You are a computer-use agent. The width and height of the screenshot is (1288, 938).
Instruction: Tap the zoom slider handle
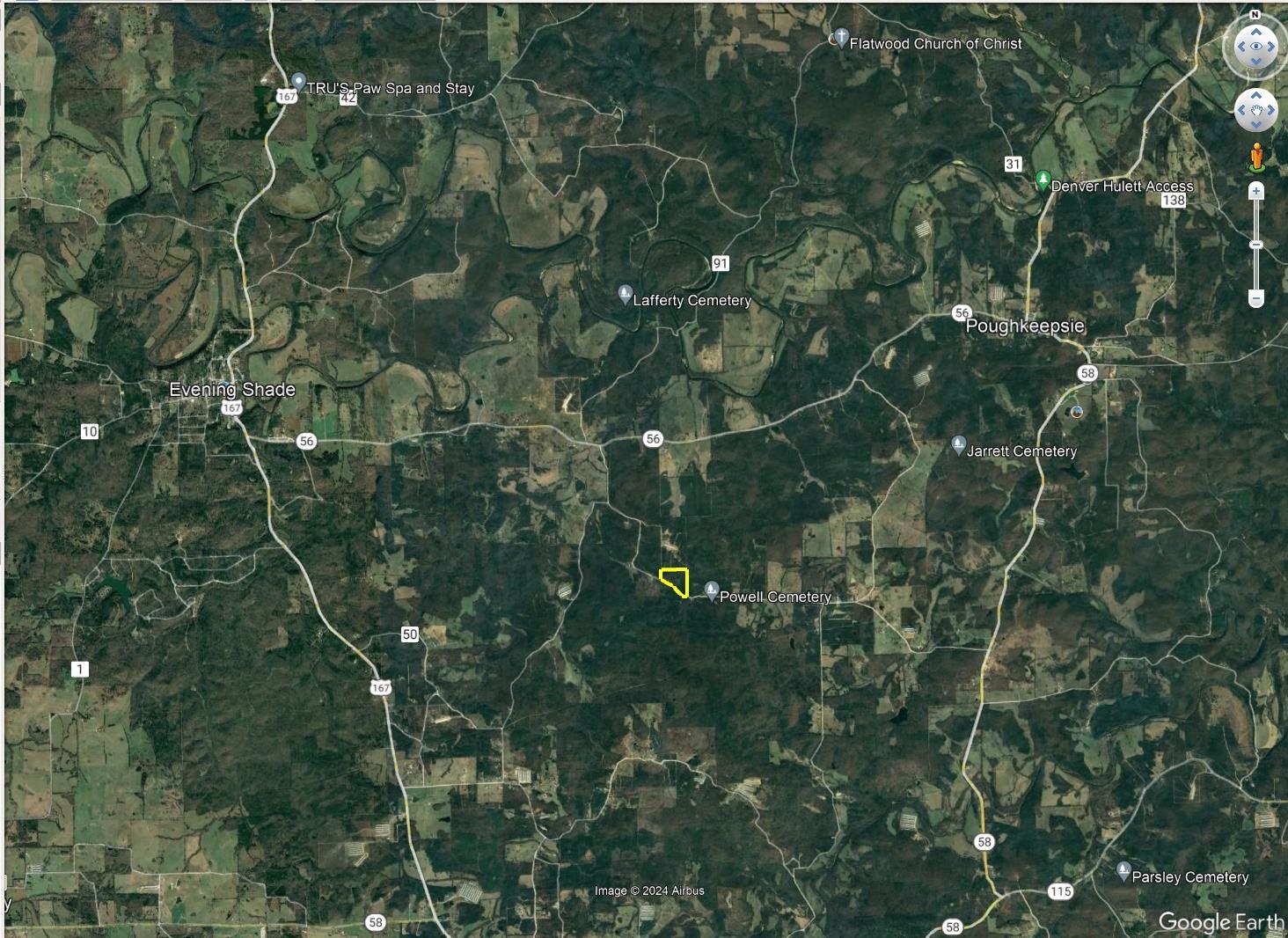coord(1256,245)
